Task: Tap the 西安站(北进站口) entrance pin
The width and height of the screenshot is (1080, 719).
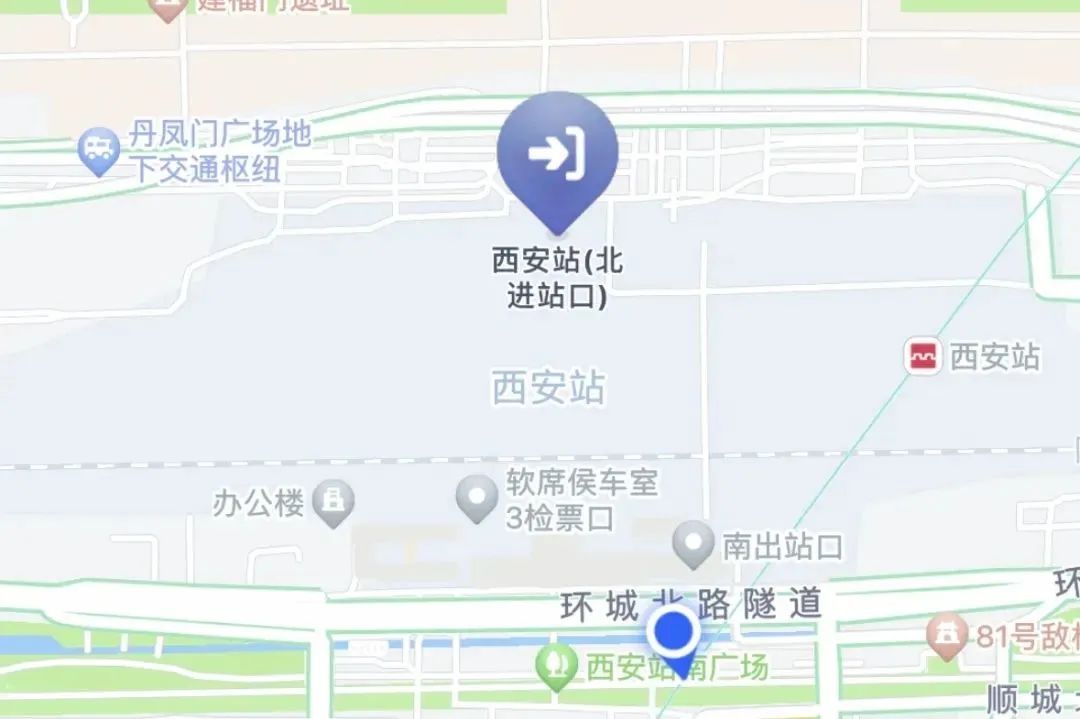Action: pyautogui.click(x=557, y=156)
